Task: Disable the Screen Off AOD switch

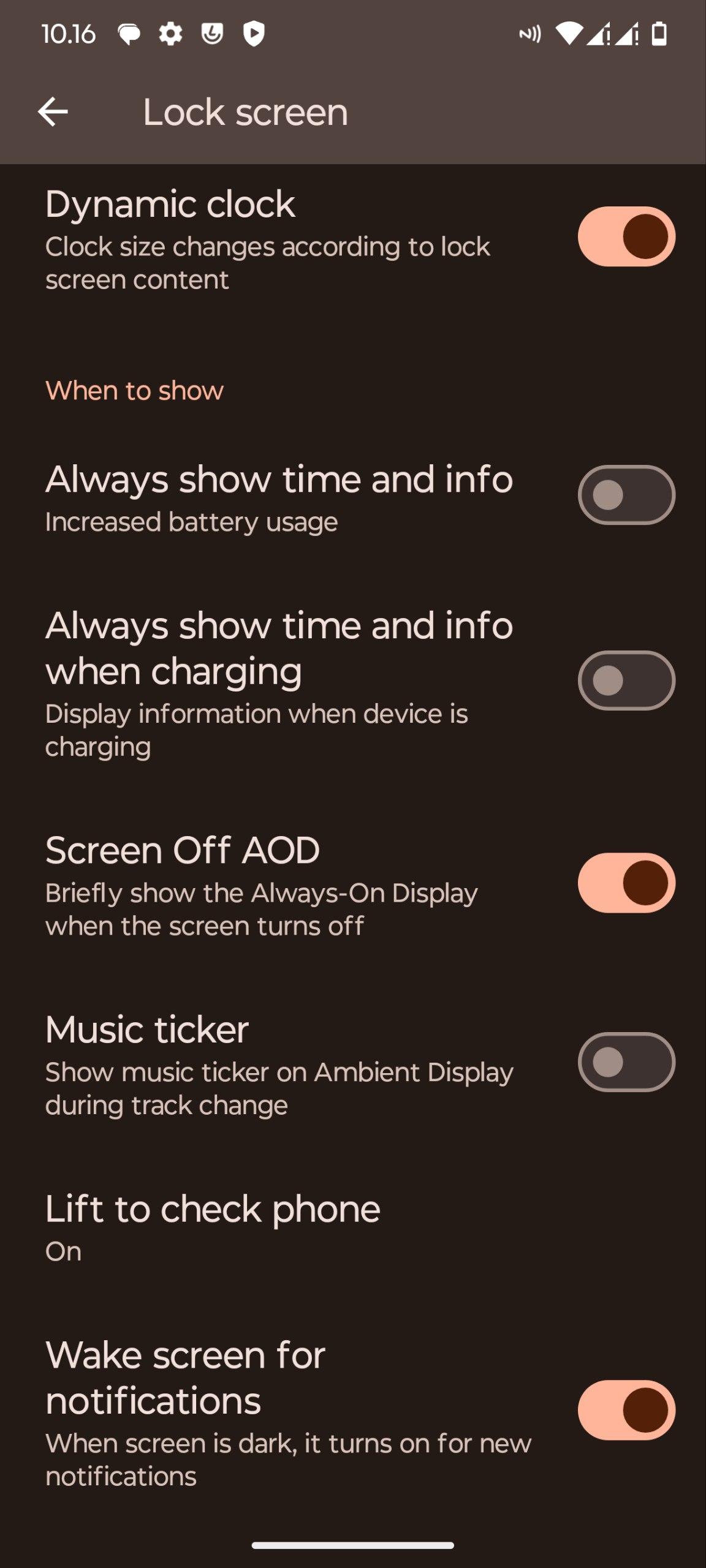Action: (x=626, y=883)
